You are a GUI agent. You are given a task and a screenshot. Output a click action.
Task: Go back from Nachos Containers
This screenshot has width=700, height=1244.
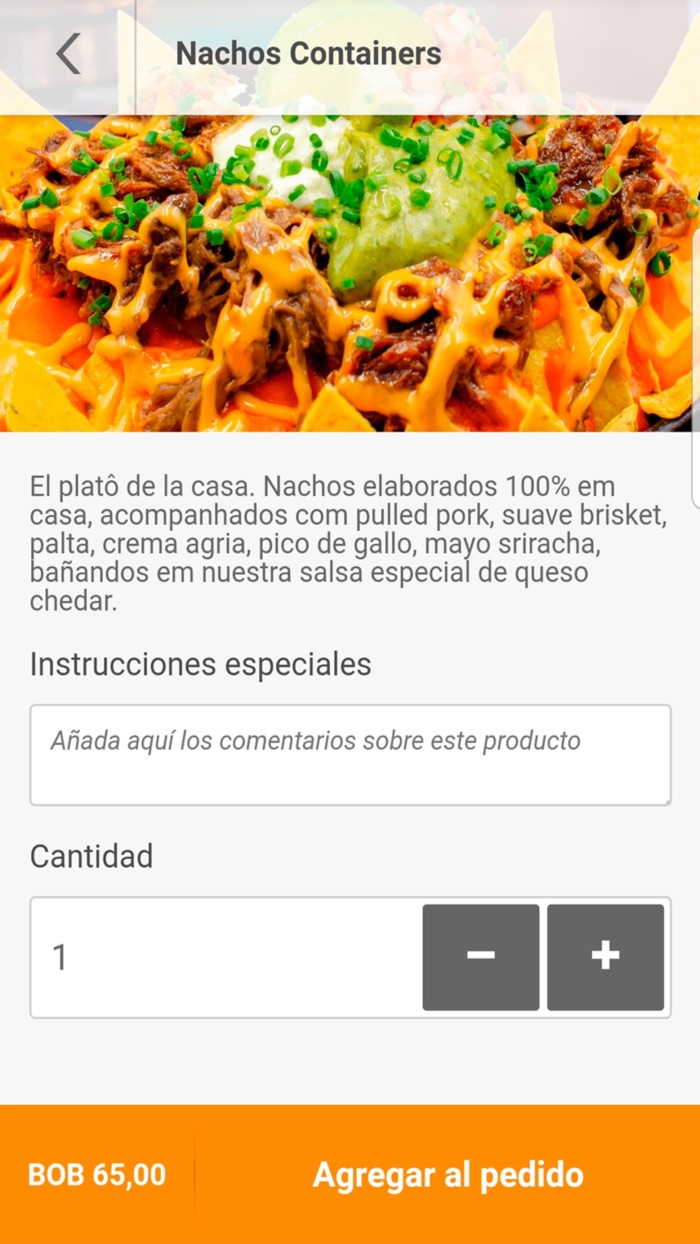click(x=68, y=54)
